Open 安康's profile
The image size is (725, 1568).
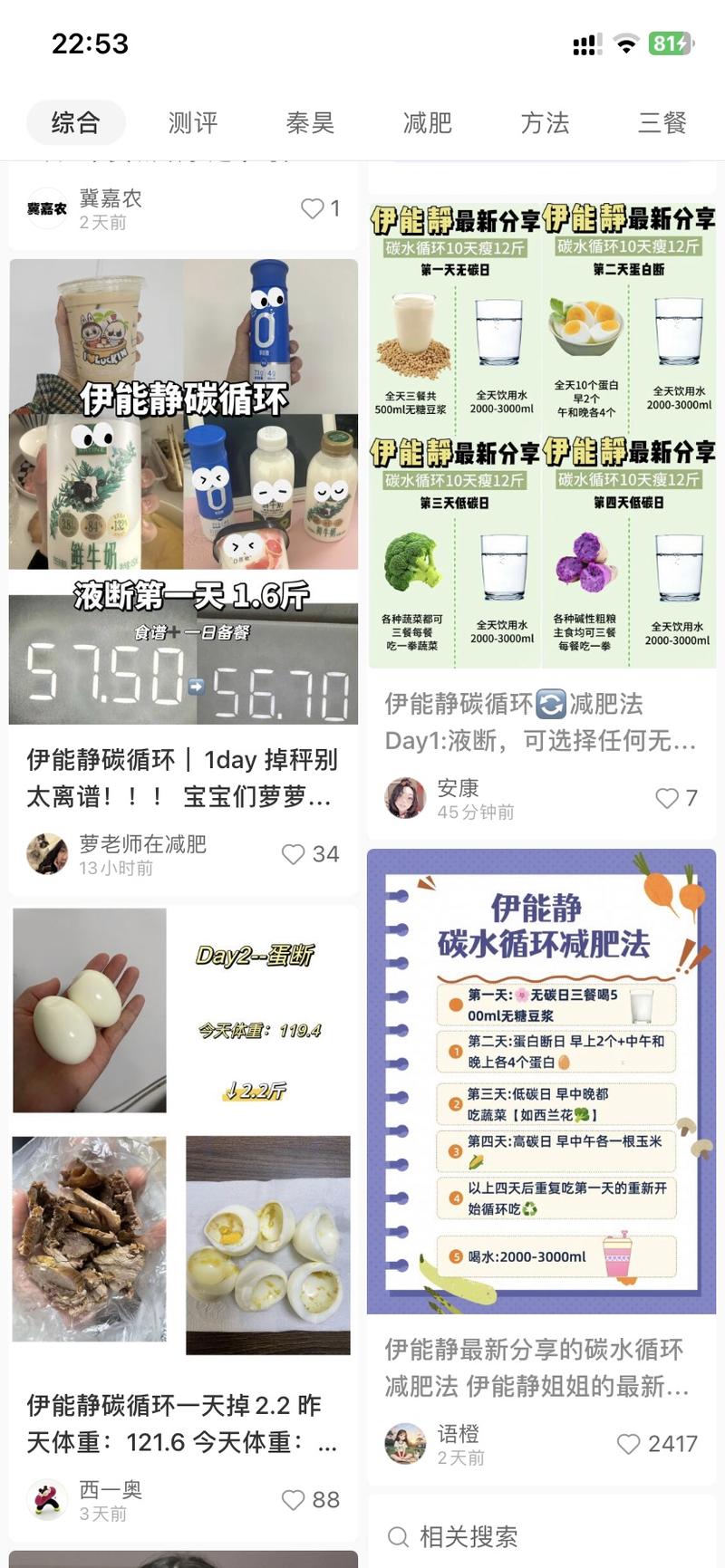click(405, 798)
